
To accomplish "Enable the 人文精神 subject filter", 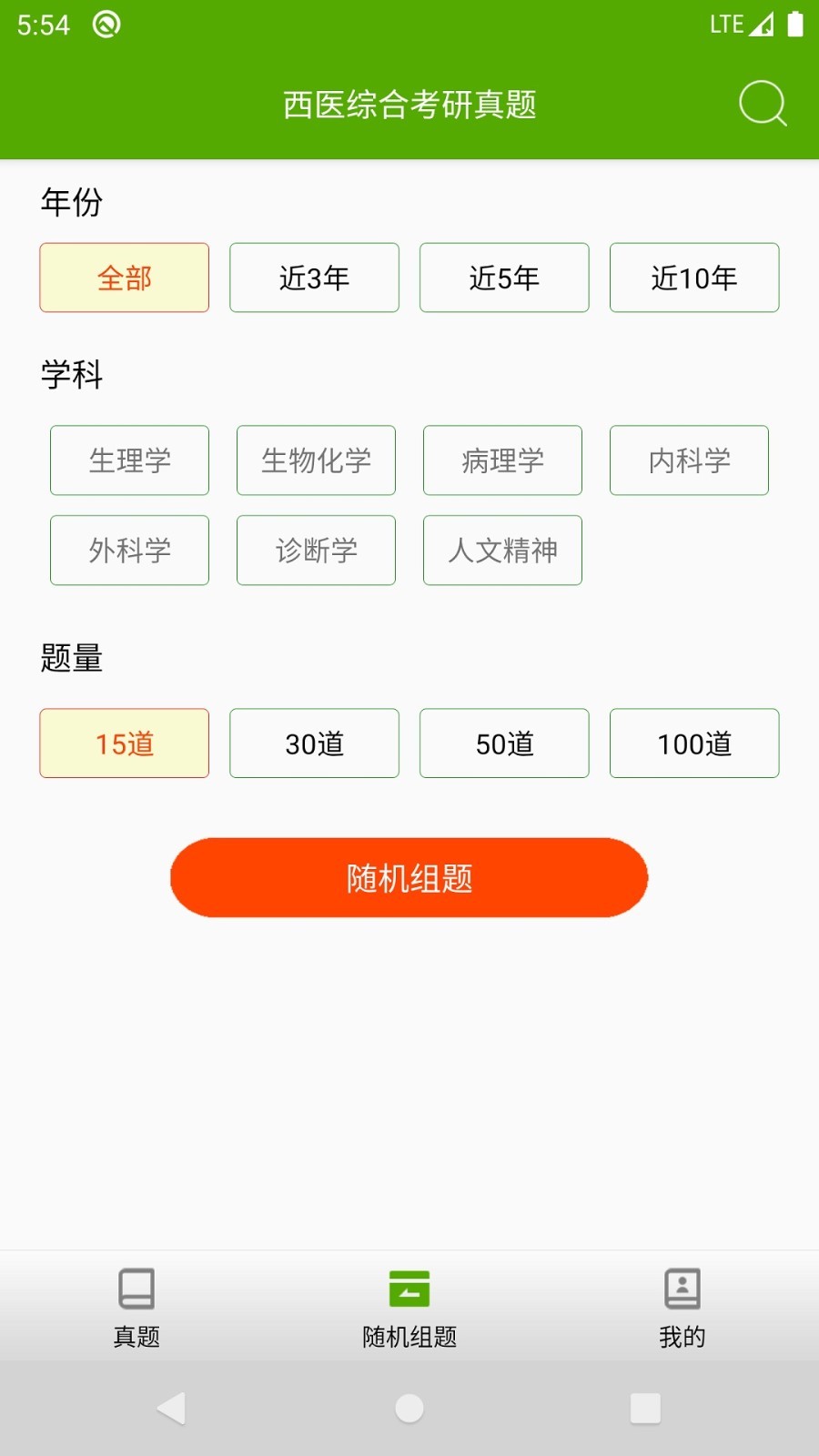I will pos(502,550).
